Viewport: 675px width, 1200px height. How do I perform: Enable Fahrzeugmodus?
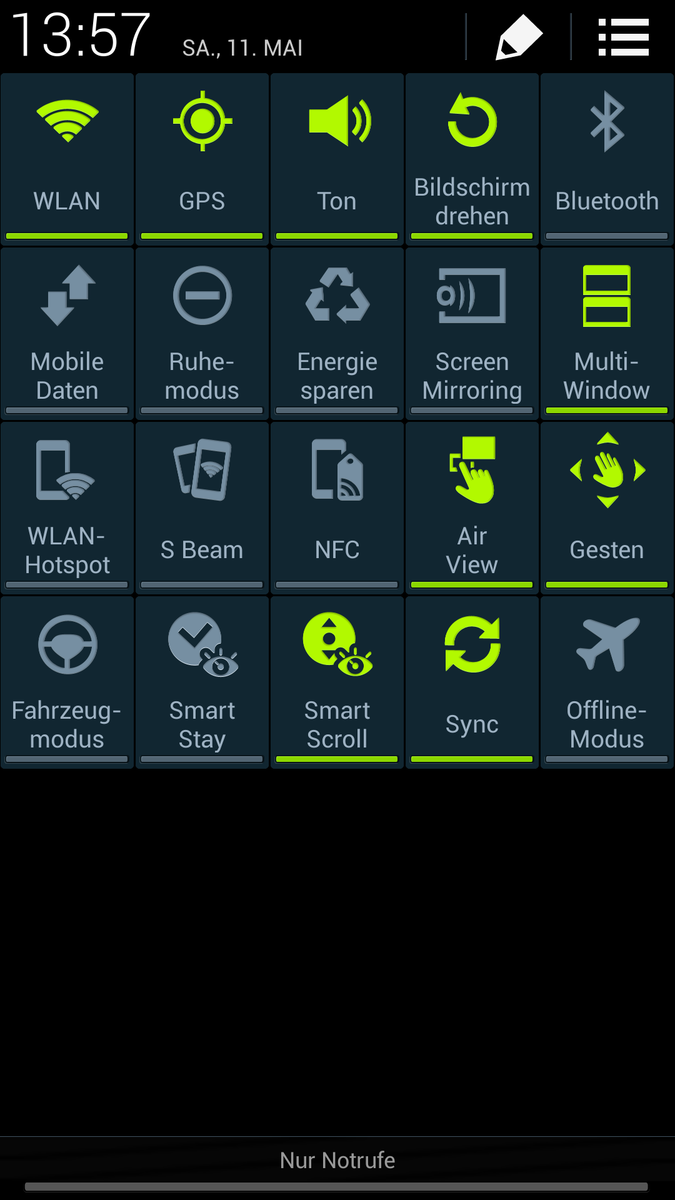click(67, 682)
